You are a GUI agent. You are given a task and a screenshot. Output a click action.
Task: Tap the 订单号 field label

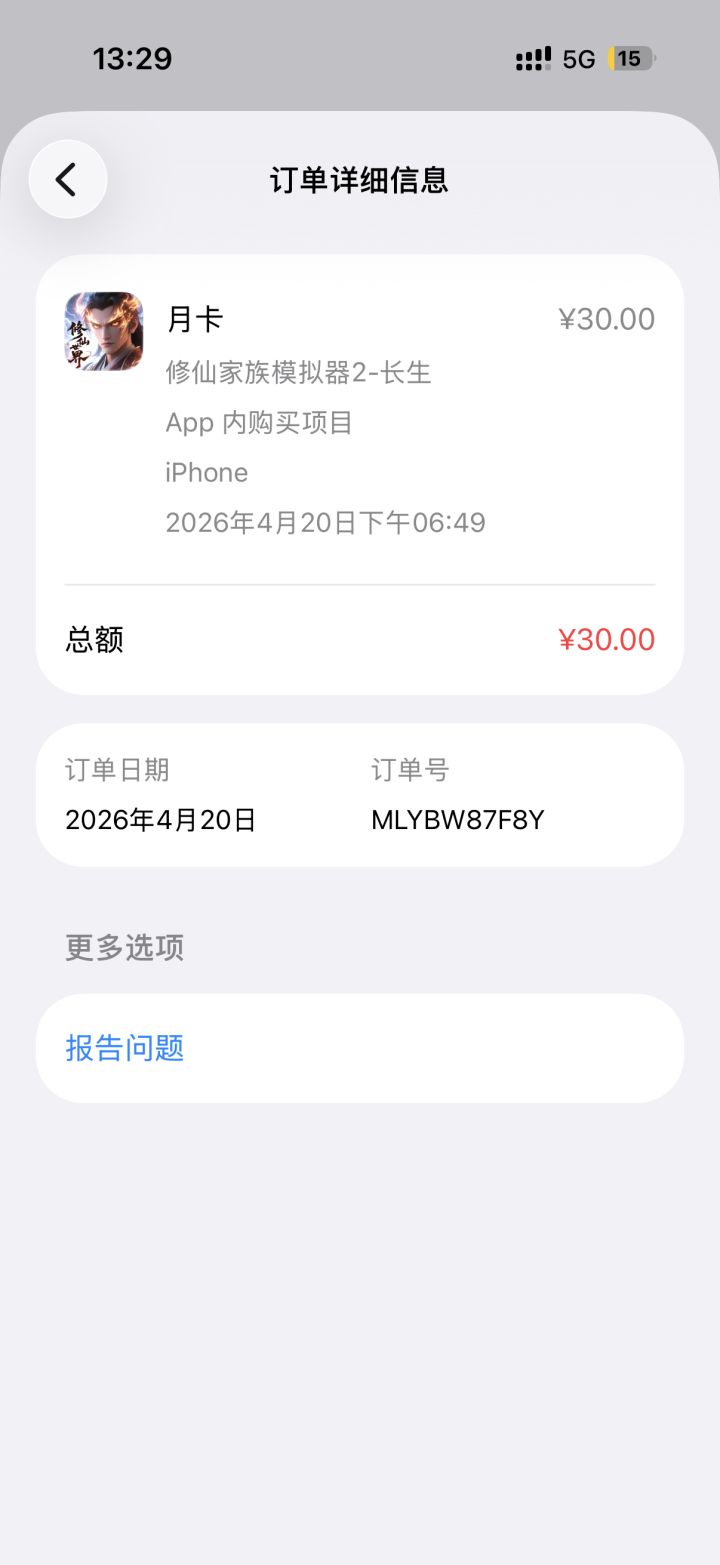410,769
